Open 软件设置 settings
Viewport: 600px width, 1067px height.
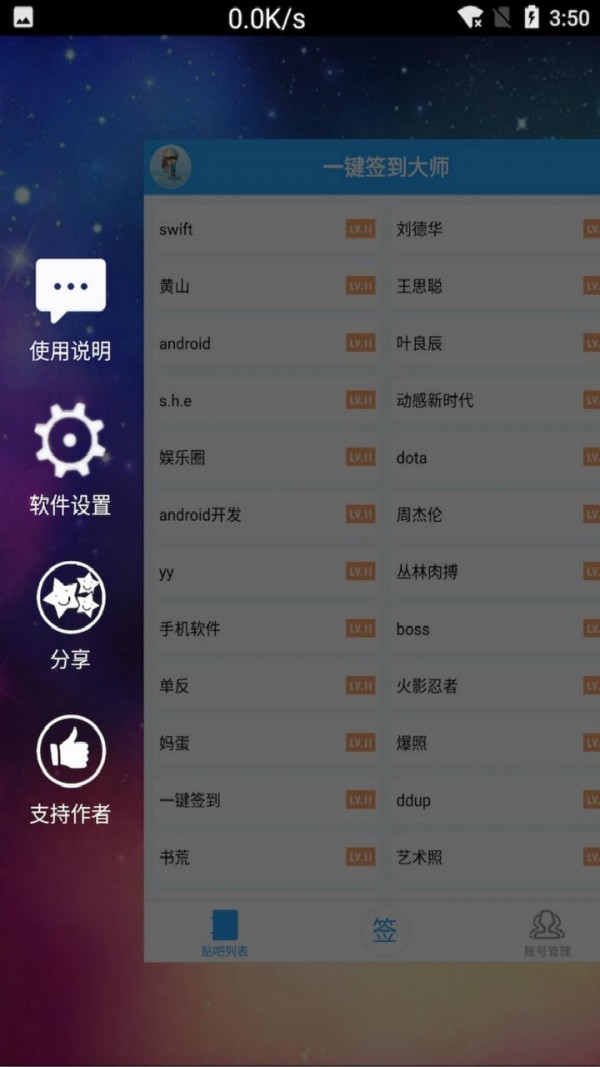click(70, 460)
